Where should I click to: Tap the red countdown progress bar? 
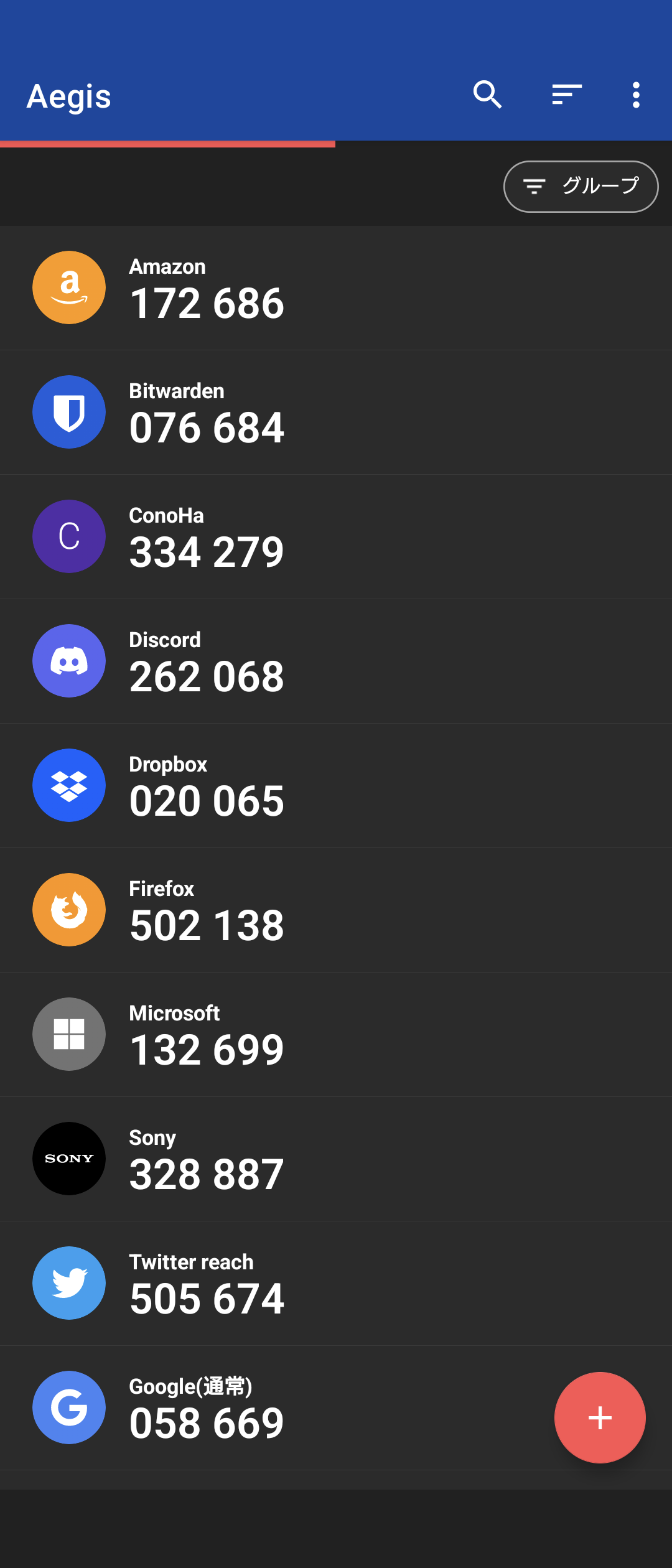pos(168,145)
